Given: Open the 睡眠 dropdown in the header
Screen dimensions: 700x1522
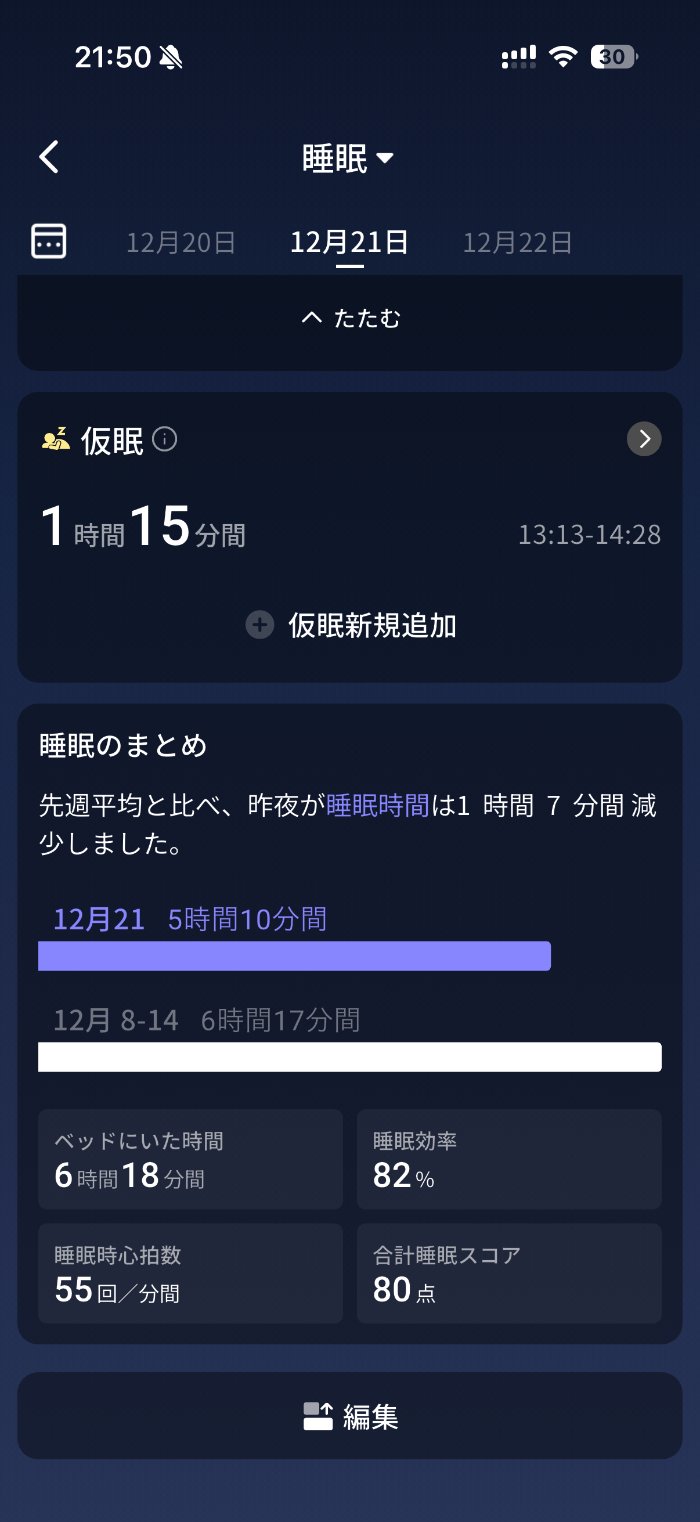Looking at the screenshot, I should tap(348, 158).
